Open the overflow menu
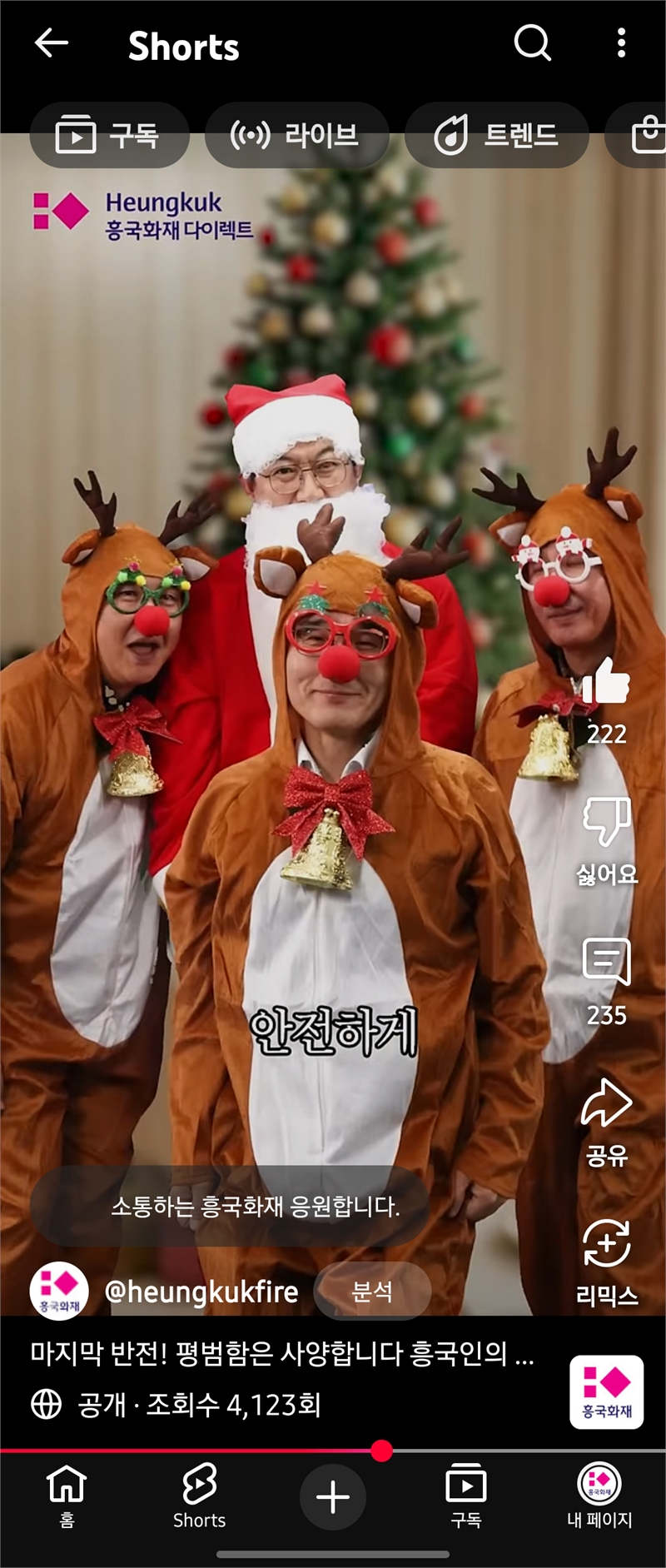Viewport: 666px width, 1568px height. (621, 42)
